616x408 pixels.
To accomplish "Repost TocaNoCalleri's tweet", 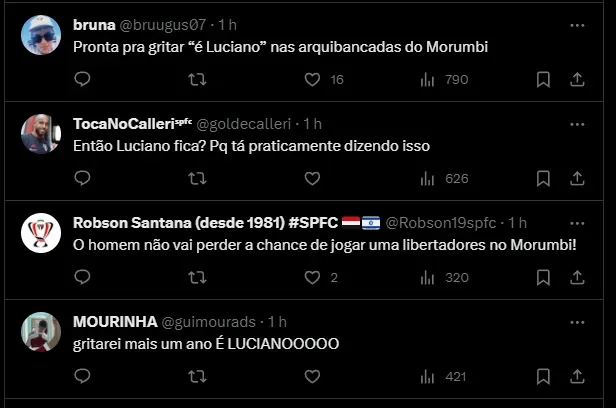I will [x=198, y=178].
